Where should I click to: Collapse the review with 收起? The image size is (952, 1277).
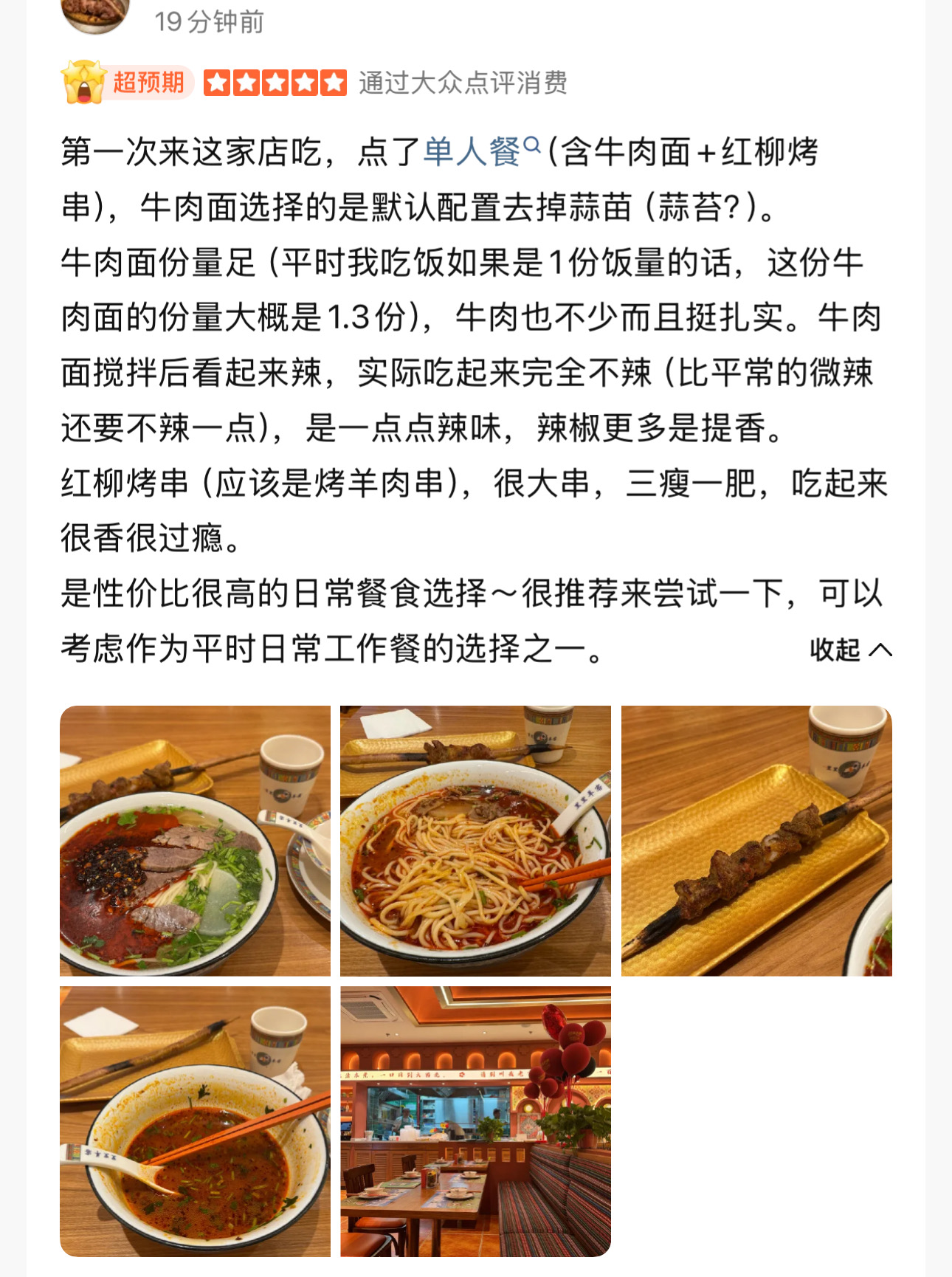[851, 650]
